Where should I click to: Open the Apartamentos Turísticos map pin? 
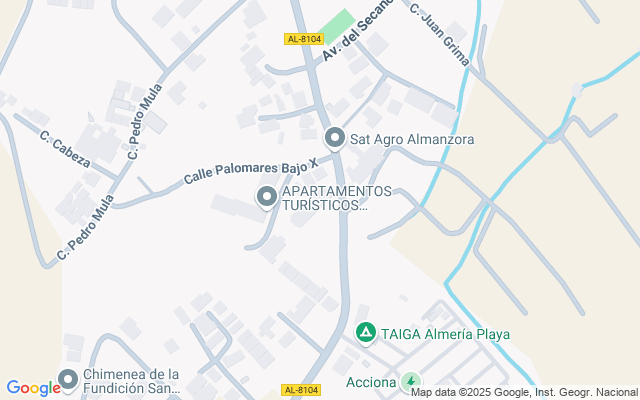pyautogui.click(x=267, y=198)
